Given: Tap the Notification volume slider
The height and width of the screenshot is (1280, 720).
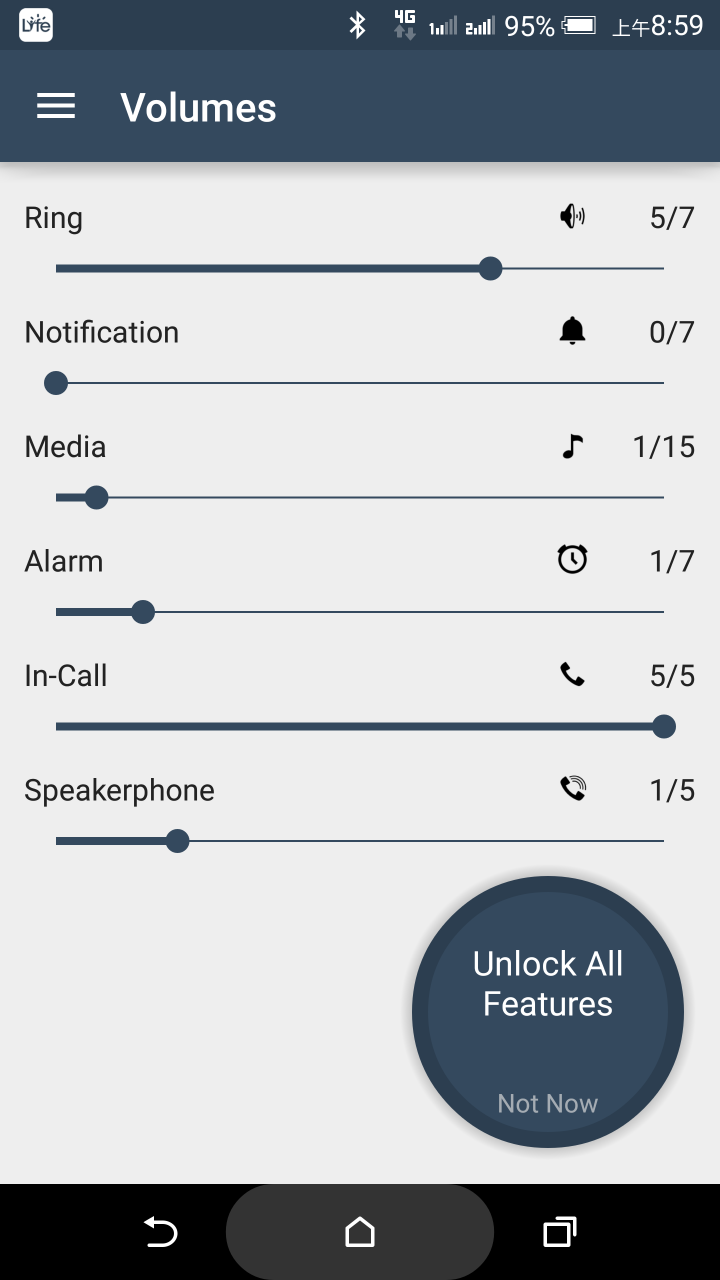Looking at the screenshot, I should pyautogui.click(x=360, y=383).
